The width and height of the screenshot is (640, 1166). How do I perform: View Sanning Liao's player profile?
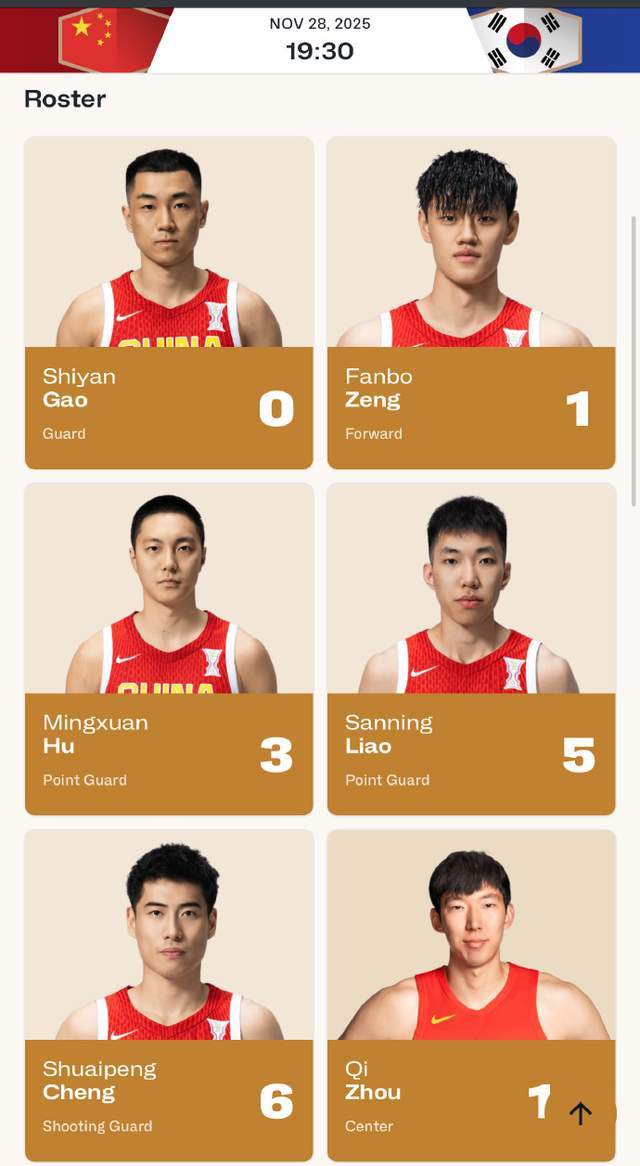click(471, 649)
